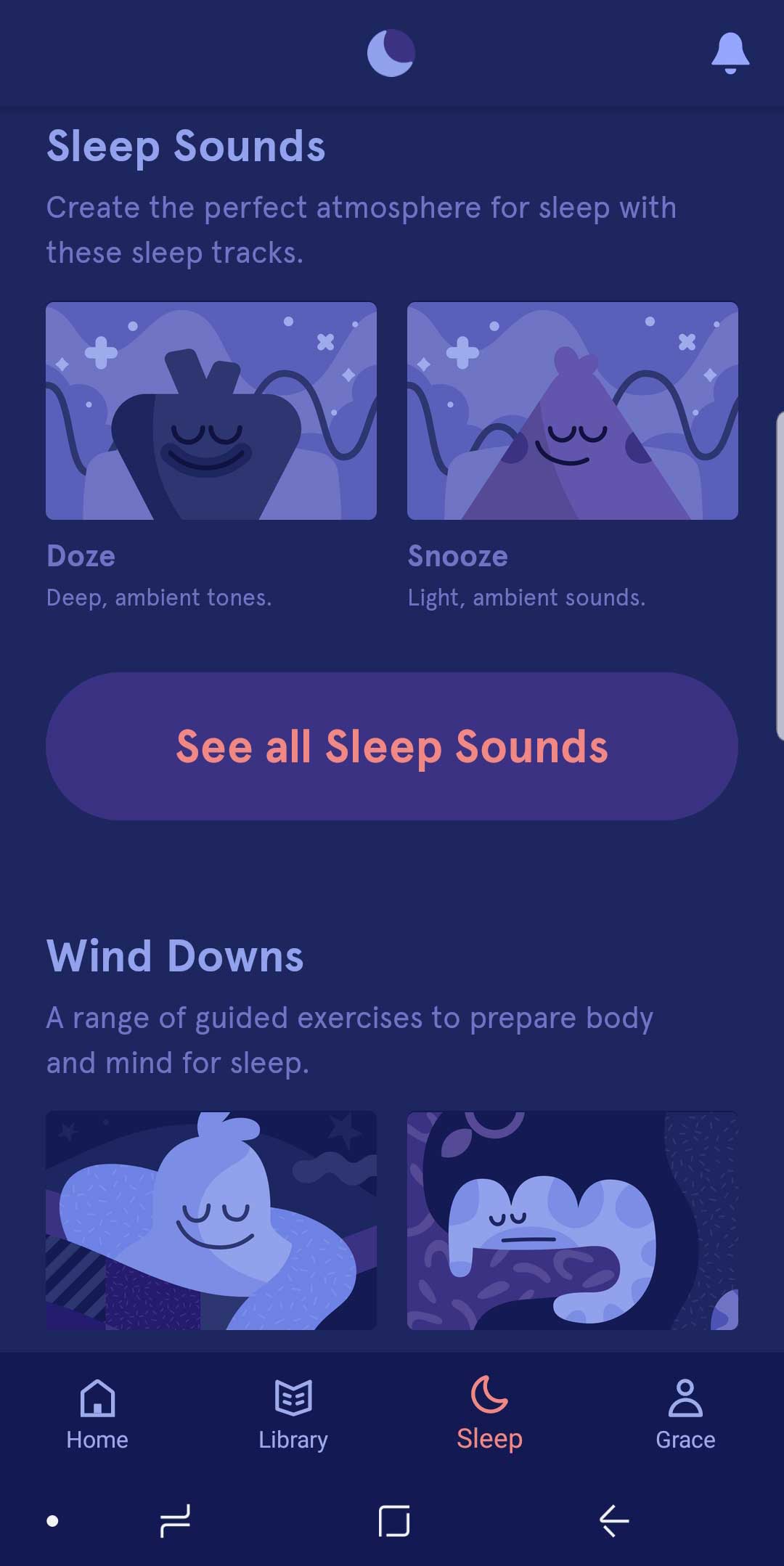This screenshot has width=784, height=1566.
Task: Open the wind down with smiling sleeper
Action: pyautogui.click(x=211, y=1220)
